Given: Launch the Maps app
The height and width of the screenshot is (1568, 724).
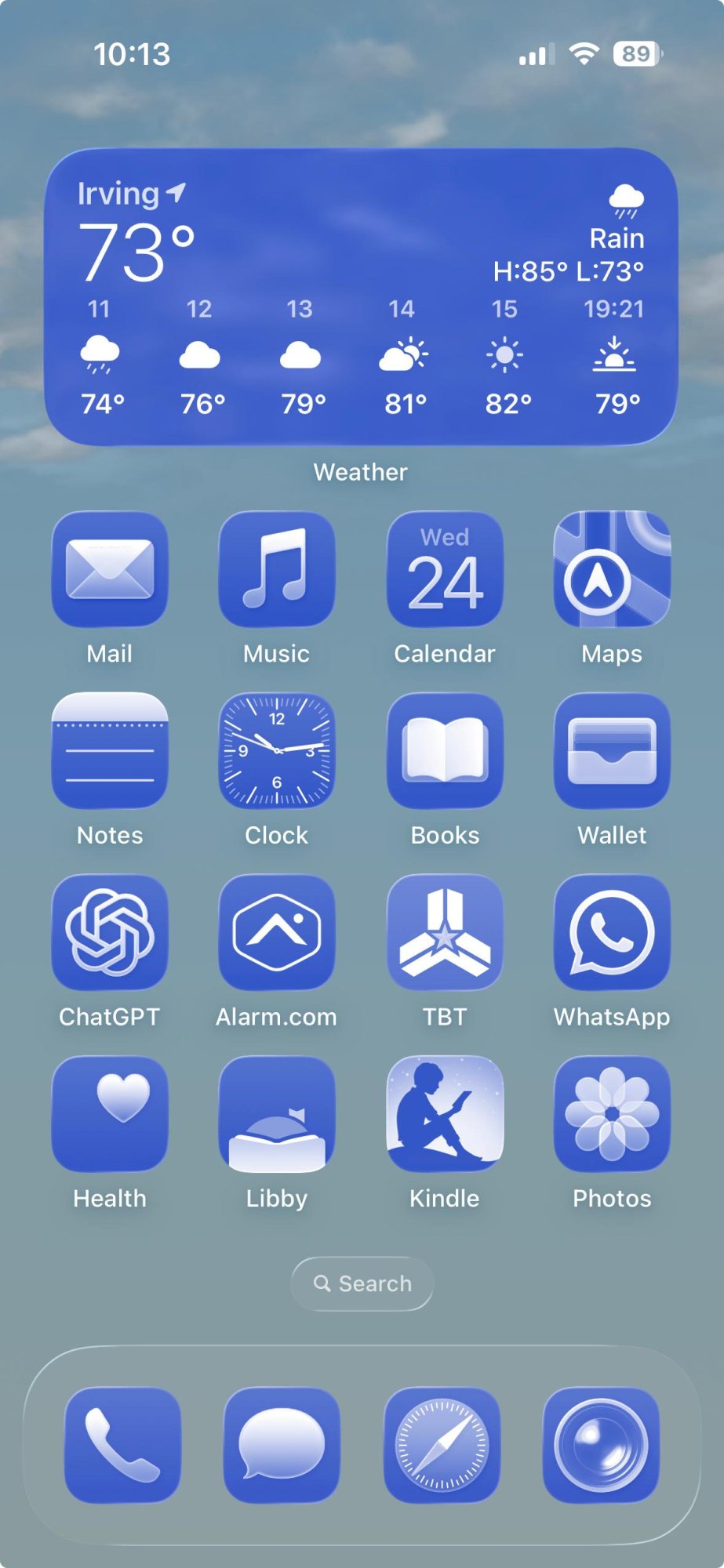Looking at the screenshot, I should tap(612, 569).
